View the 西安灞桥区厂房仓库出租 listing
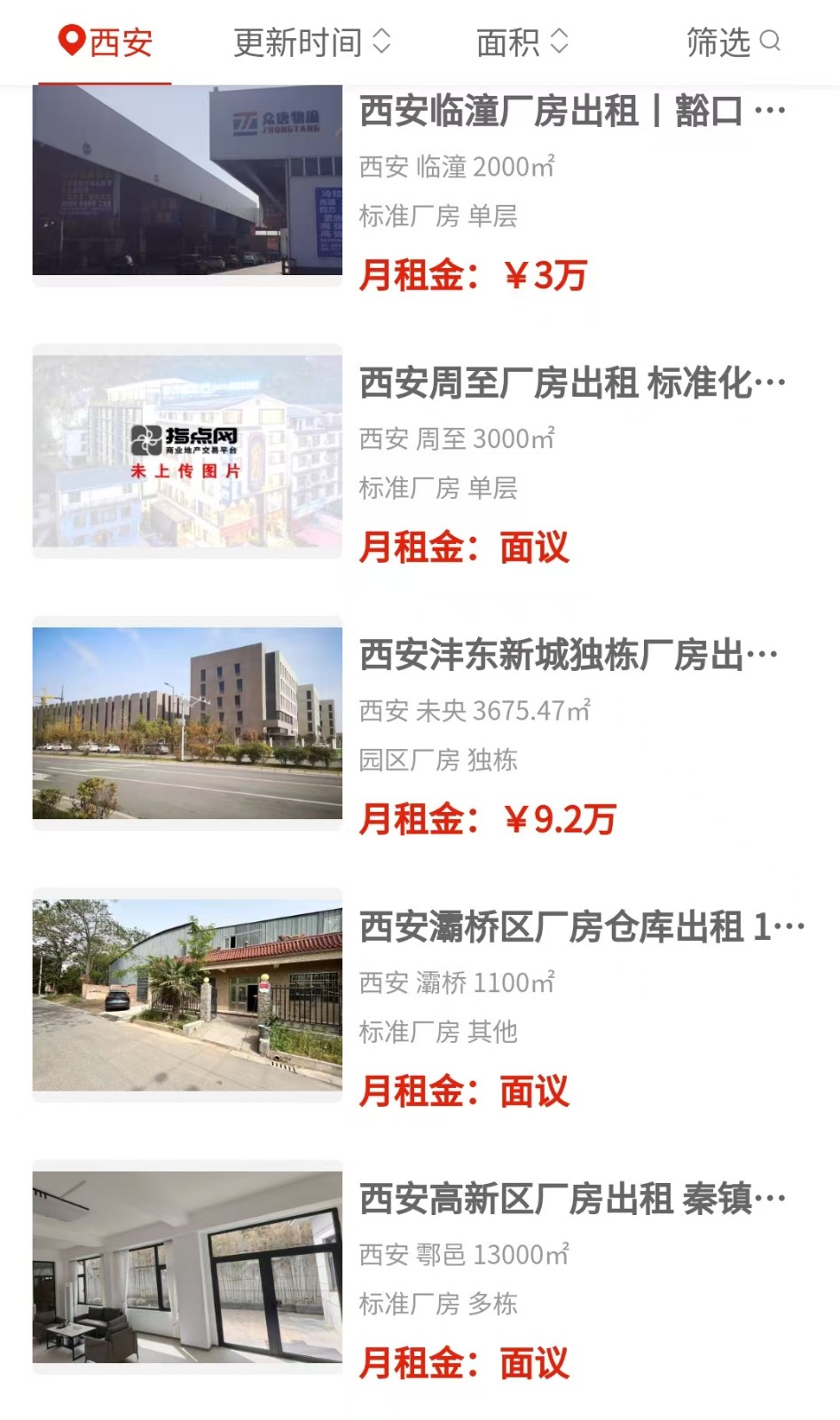840x1420 pixels. coord(581,927)
